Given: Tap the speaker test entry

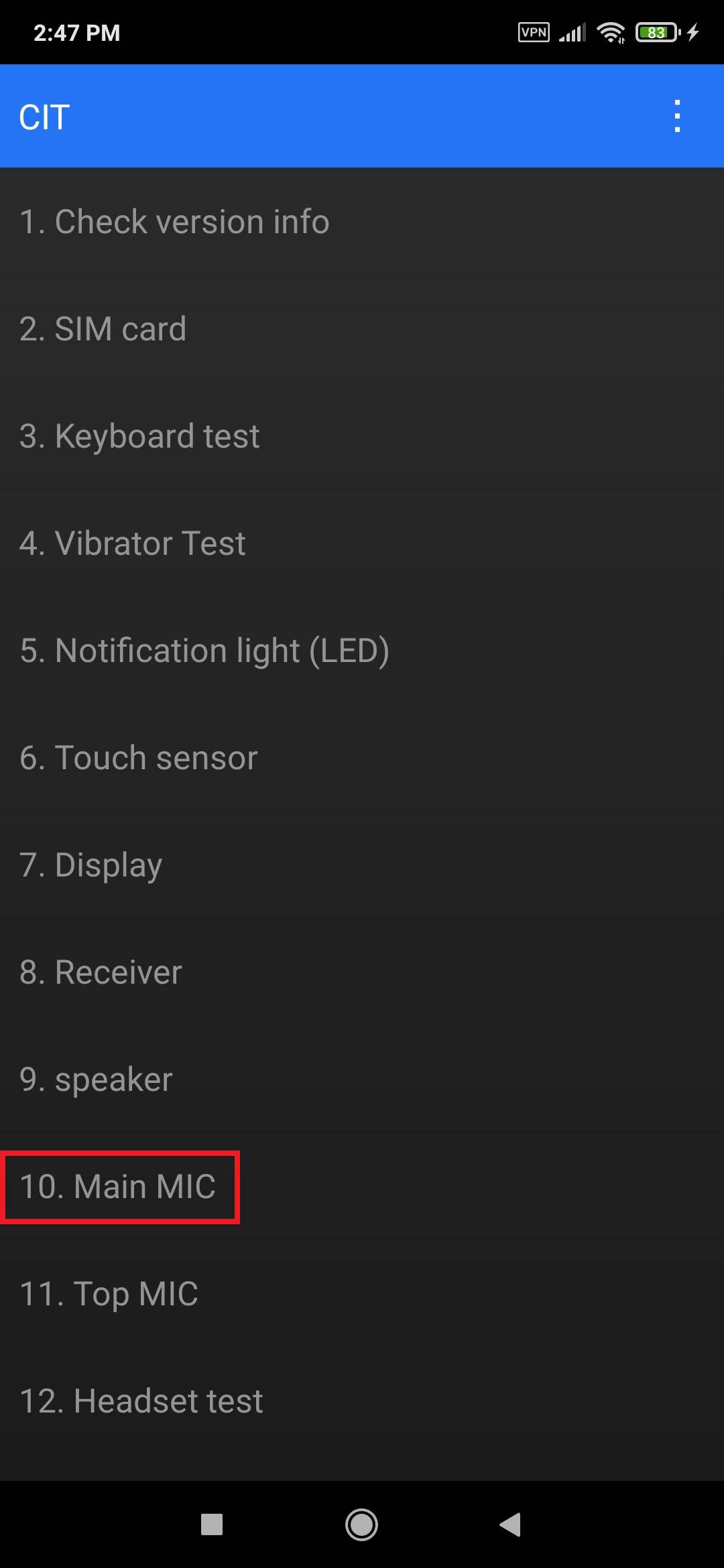Looking at the screenshot, I should click(97, 1080).
